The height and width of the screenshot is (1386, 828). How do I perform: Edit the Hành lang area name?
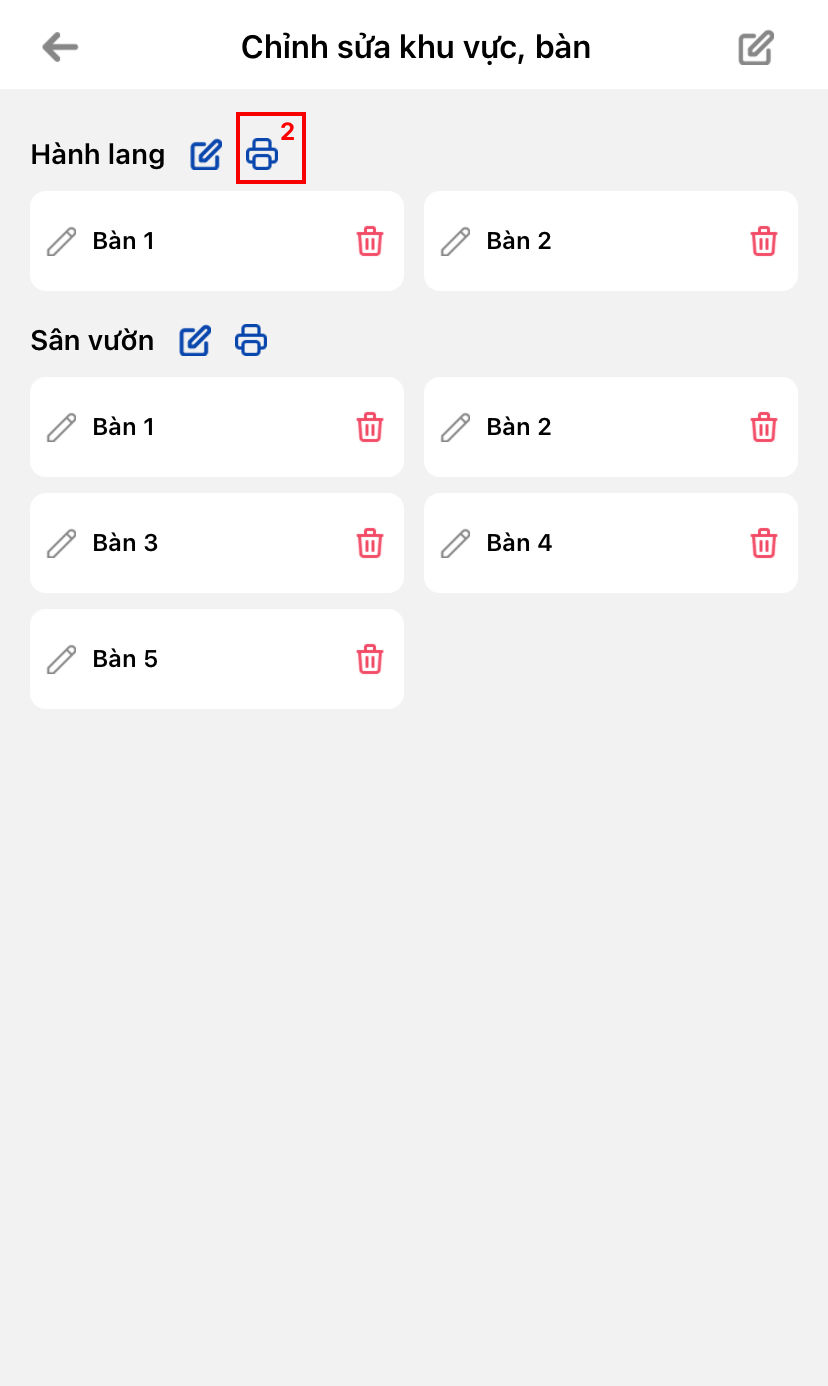(206, 155)
